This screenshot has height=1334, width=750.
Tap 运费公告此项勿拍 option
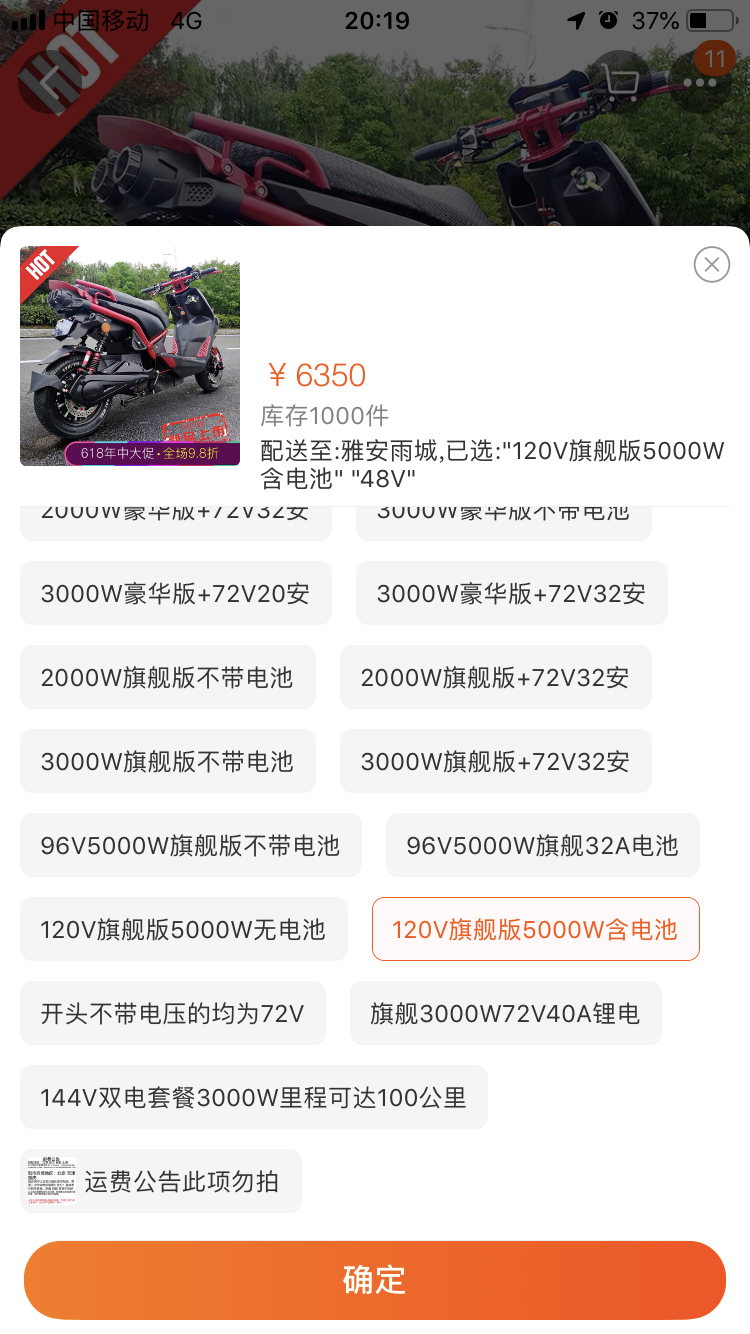pyautogui.click(x=160, y=1182)
